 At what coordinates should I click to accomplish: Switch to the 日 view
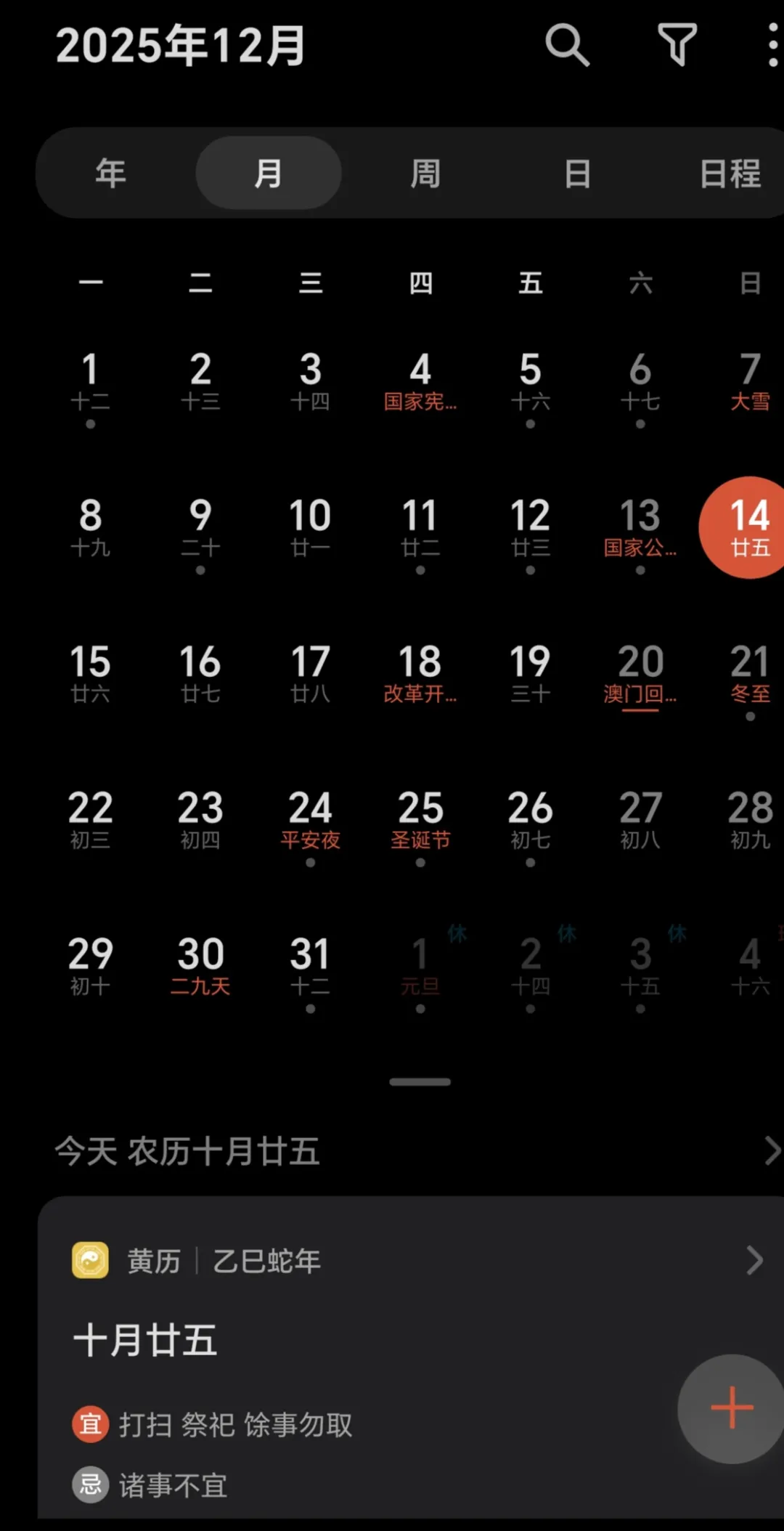(x=578, y=174)
